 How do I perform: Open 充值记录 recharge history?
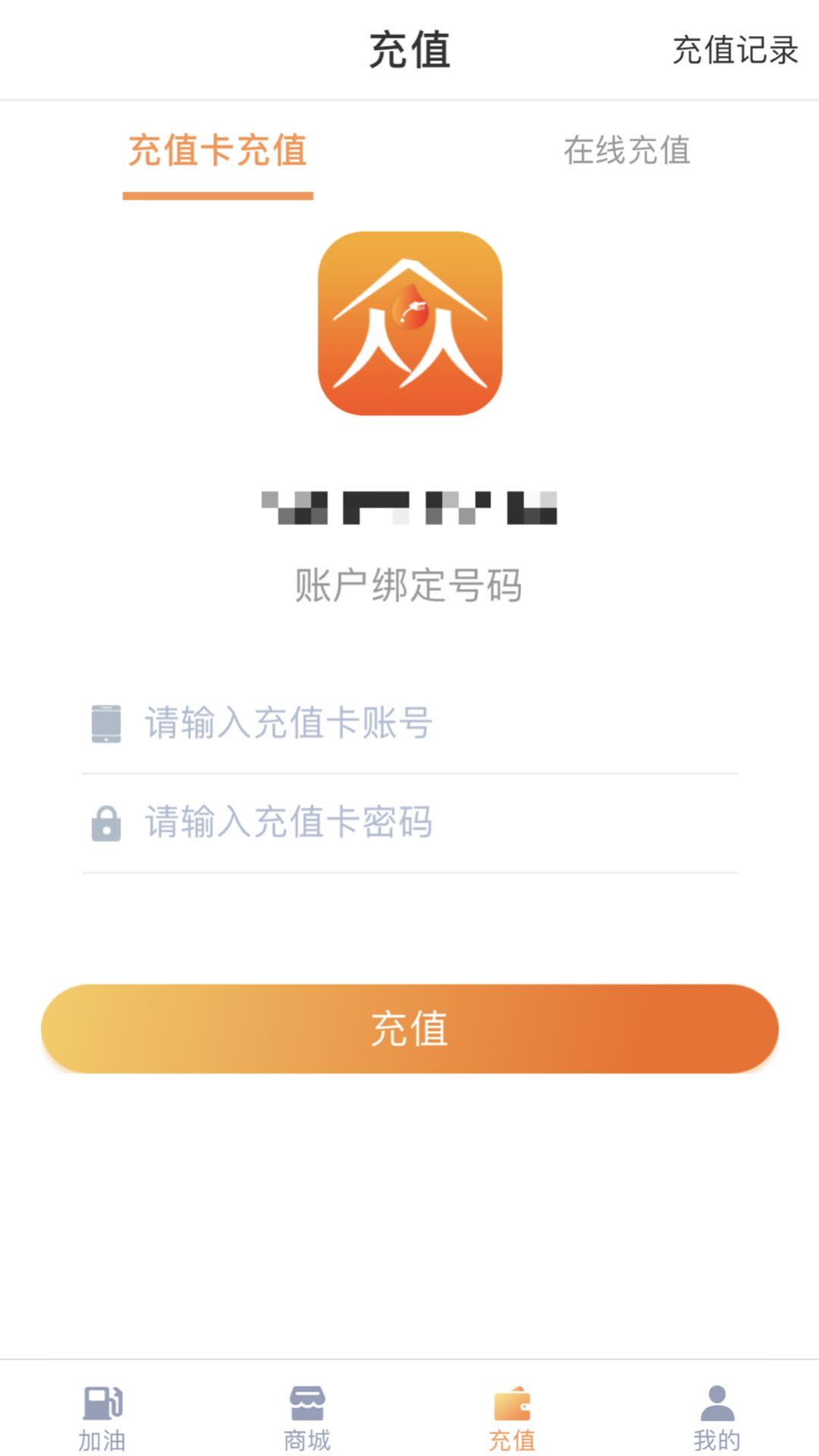click(734, 51)
